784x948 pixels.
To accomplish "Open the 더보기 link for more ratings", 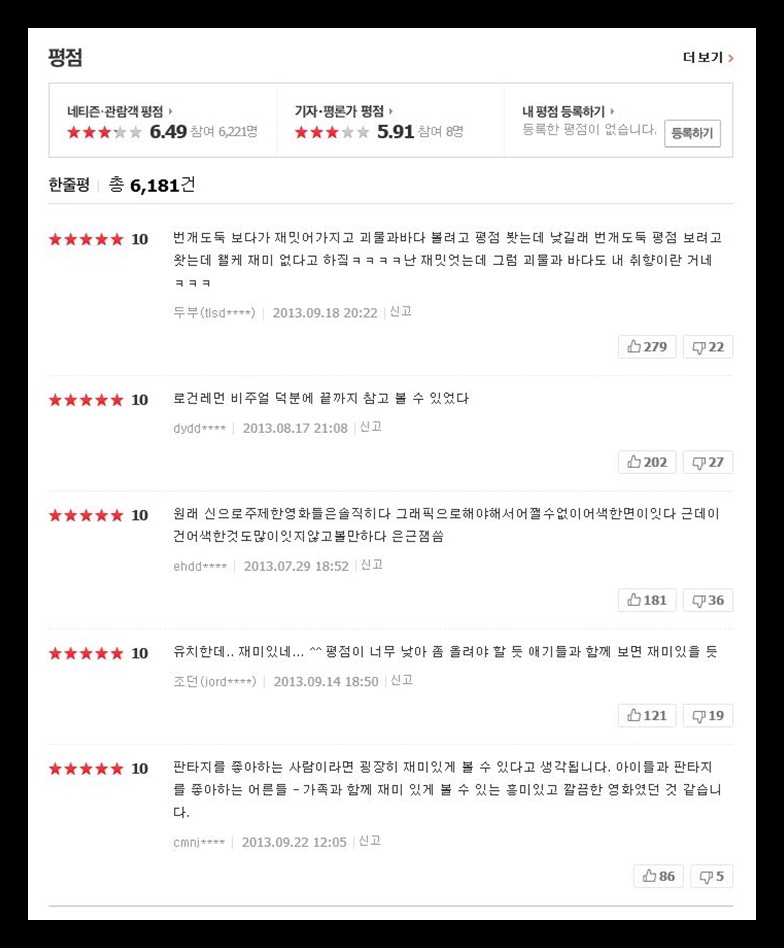I will (708, 58).
